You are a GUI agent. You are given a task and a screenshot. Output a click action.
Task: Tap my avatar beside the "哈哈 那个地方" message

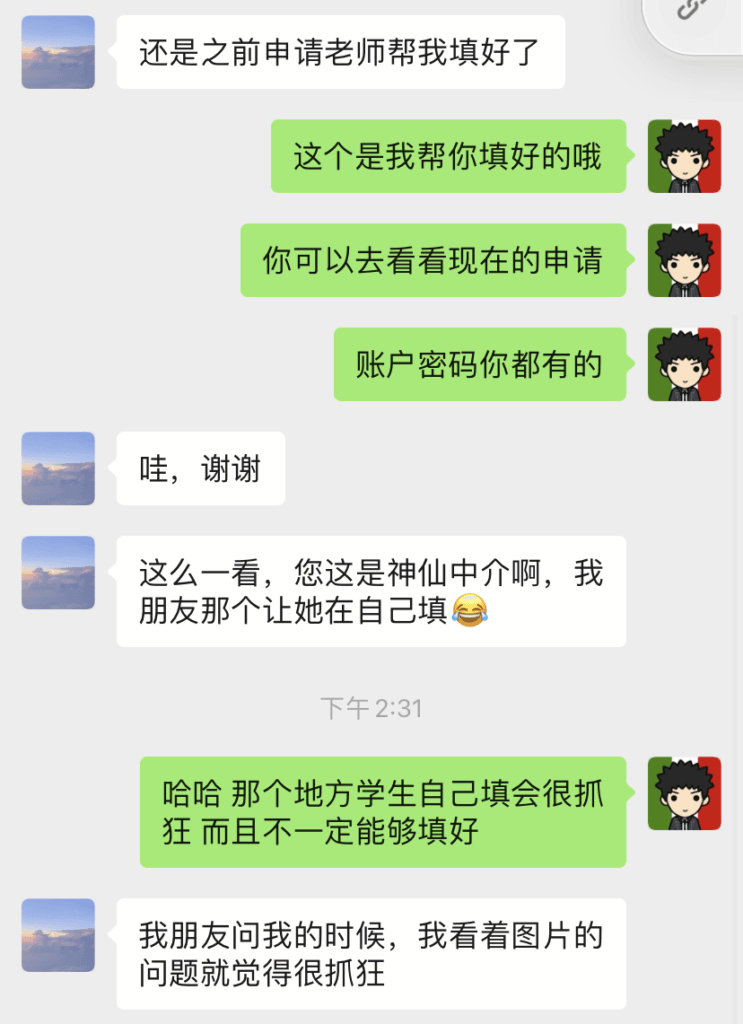coord(684,793)
